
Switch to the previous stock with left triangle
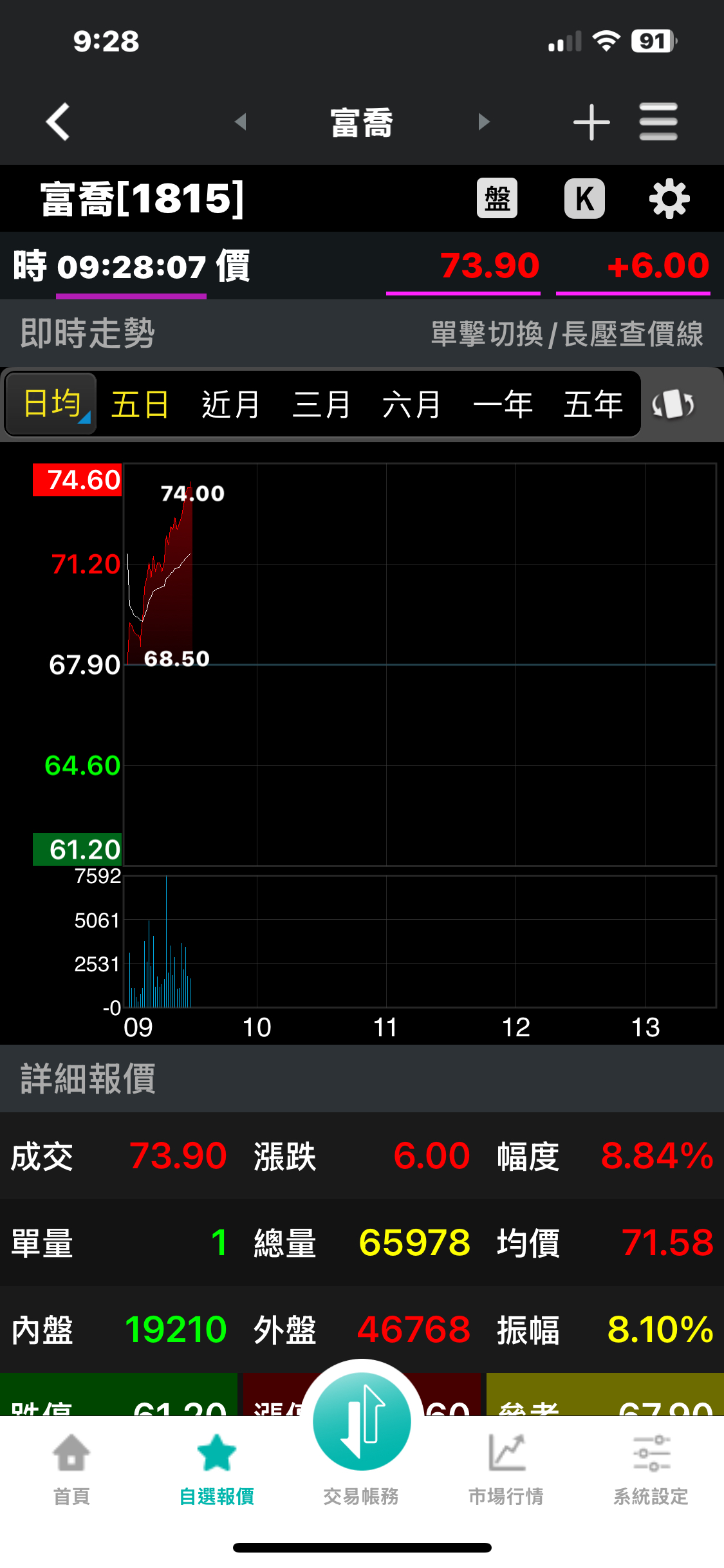(241, 122)
